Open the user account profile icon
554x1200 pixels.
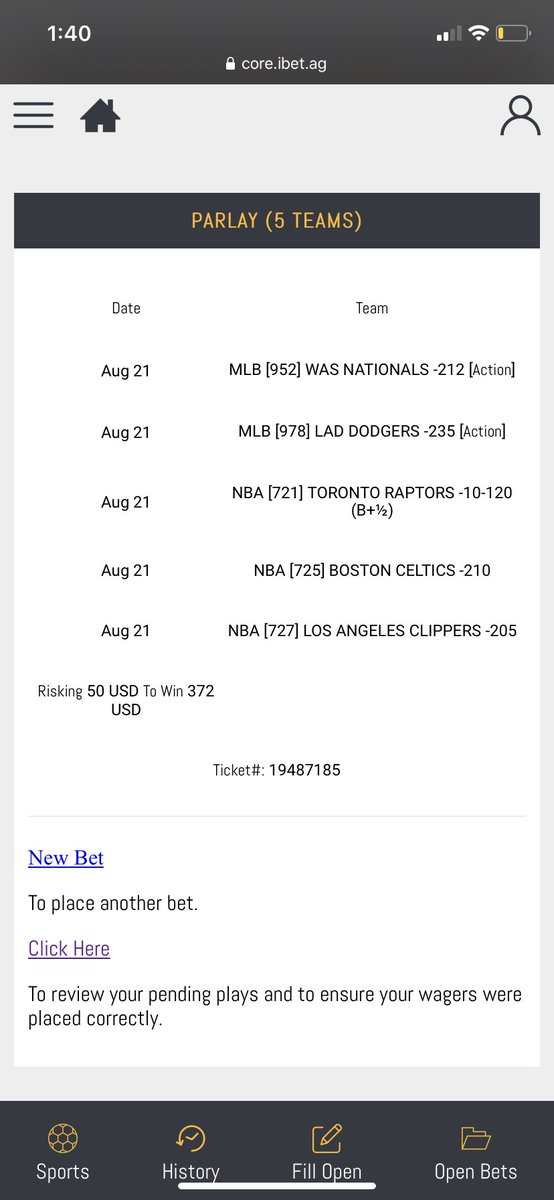point(520,116)
